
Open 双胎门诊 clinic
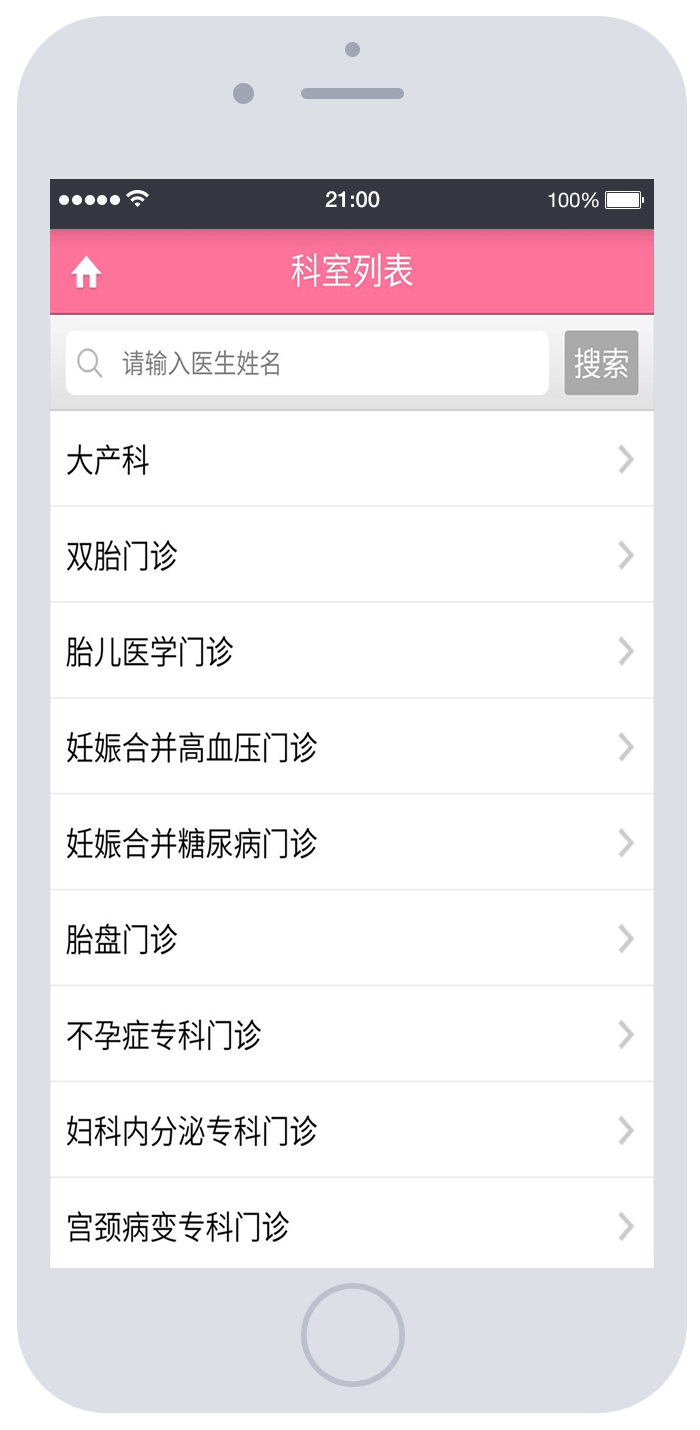coord(352,555)
